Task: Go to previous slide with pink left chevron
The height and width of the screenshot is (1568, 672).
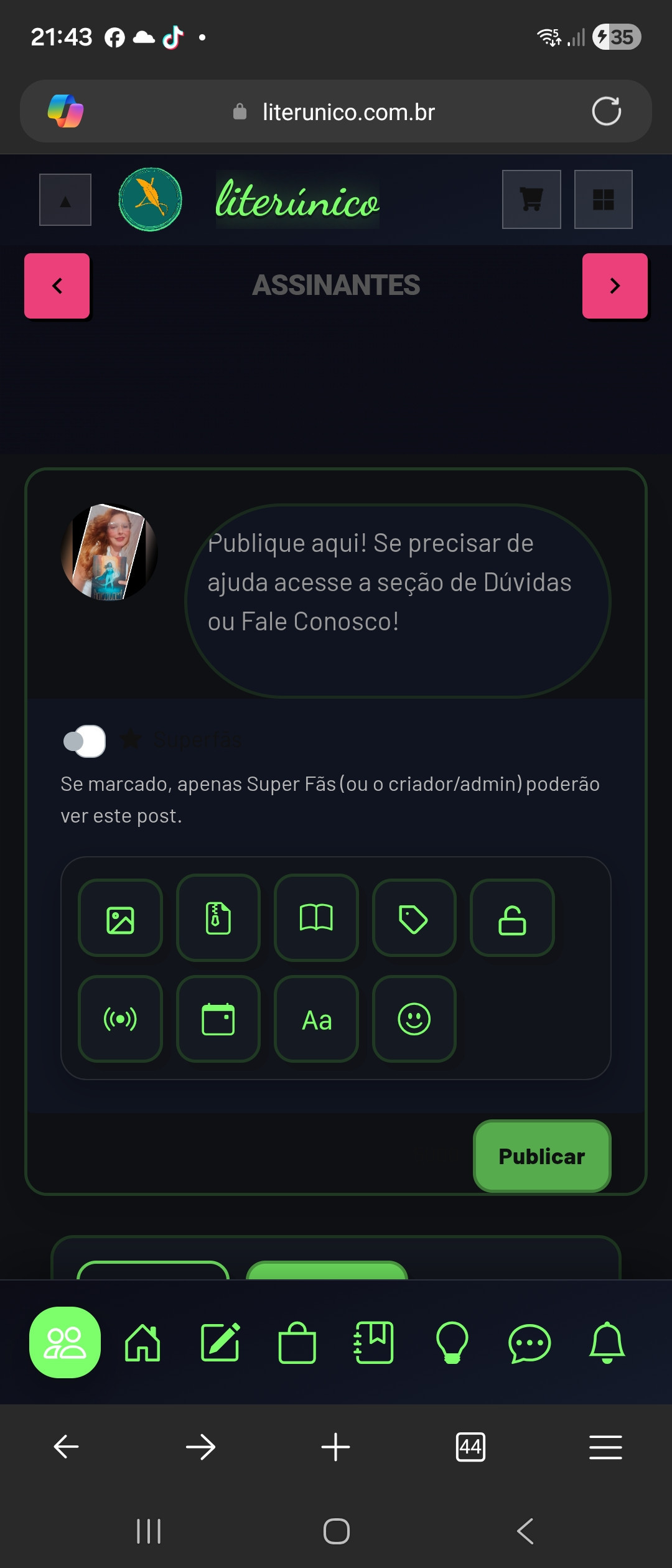Action: pyautogui.click(x=57, y=286)
